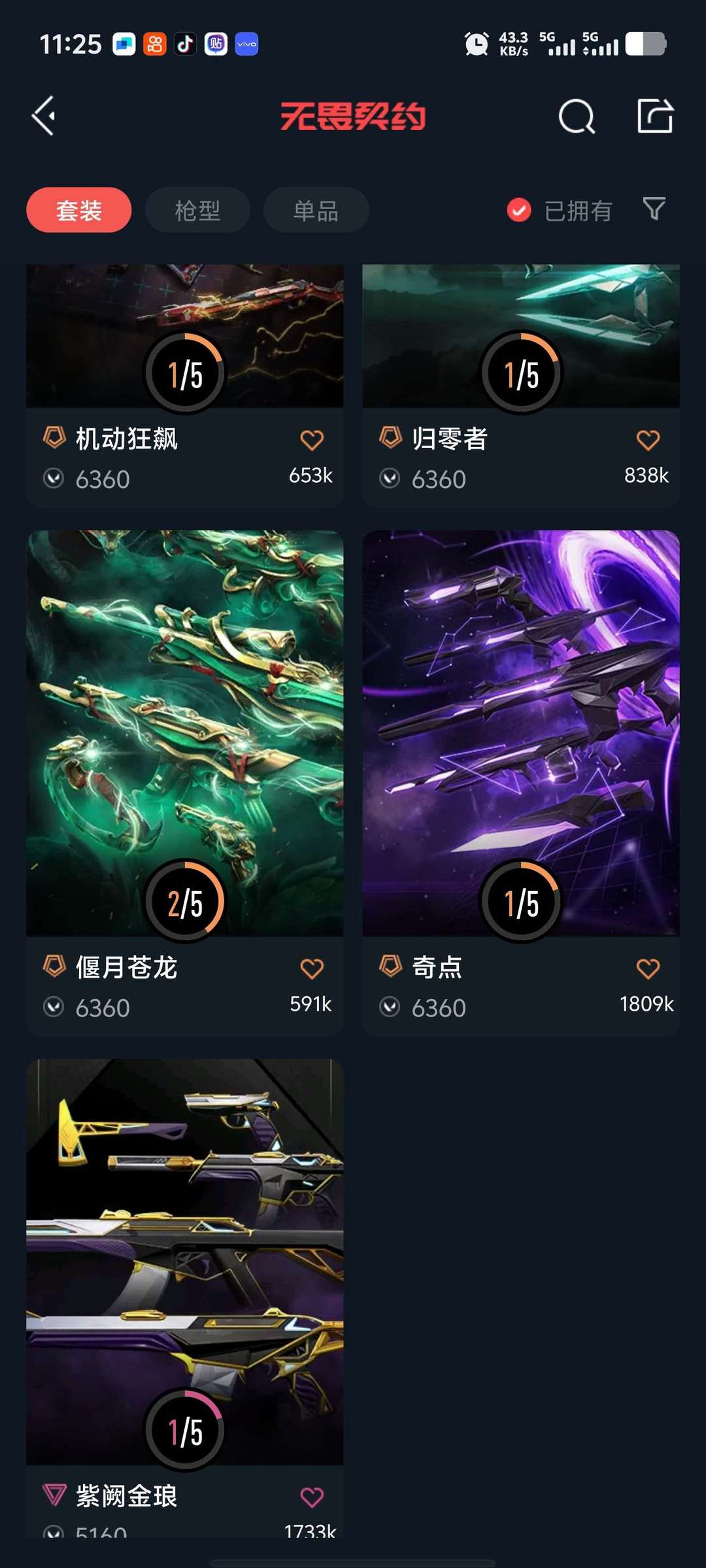View the 偃月苍龙 bundle card
This screenshot has width=706, height=1568.
coord(185,783)
